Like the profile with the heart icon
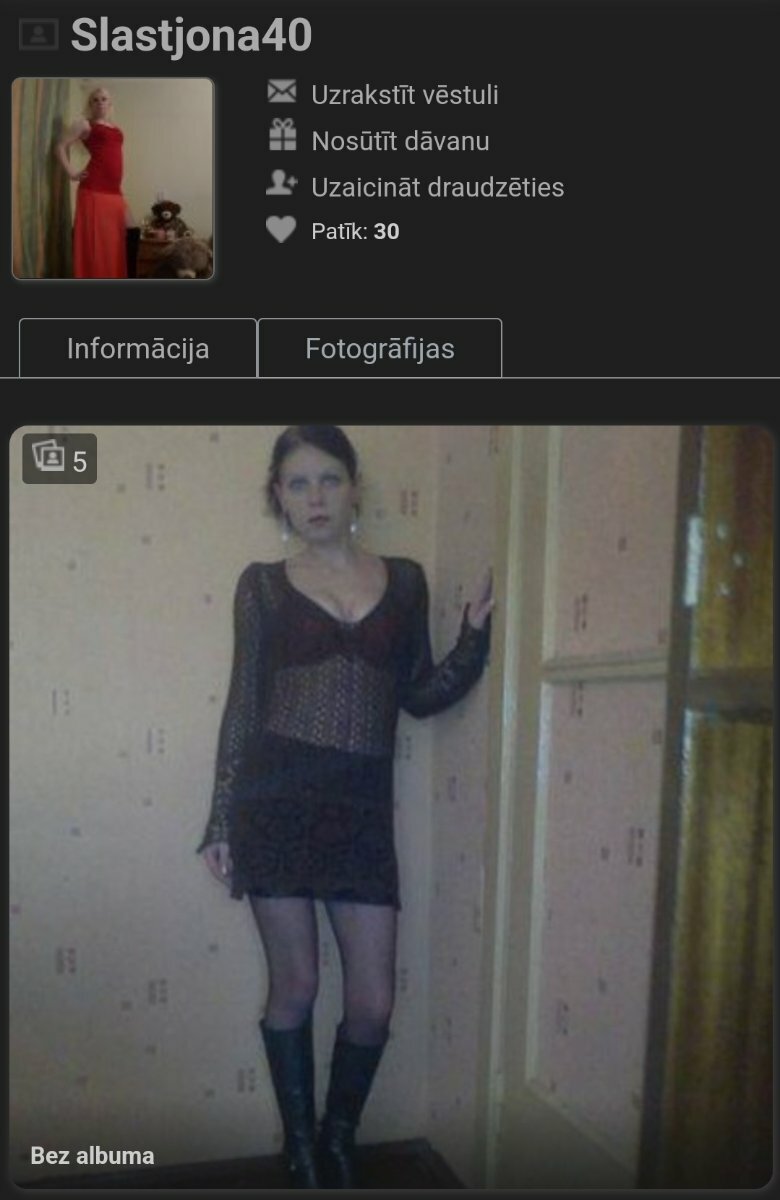 coord(281,231)
